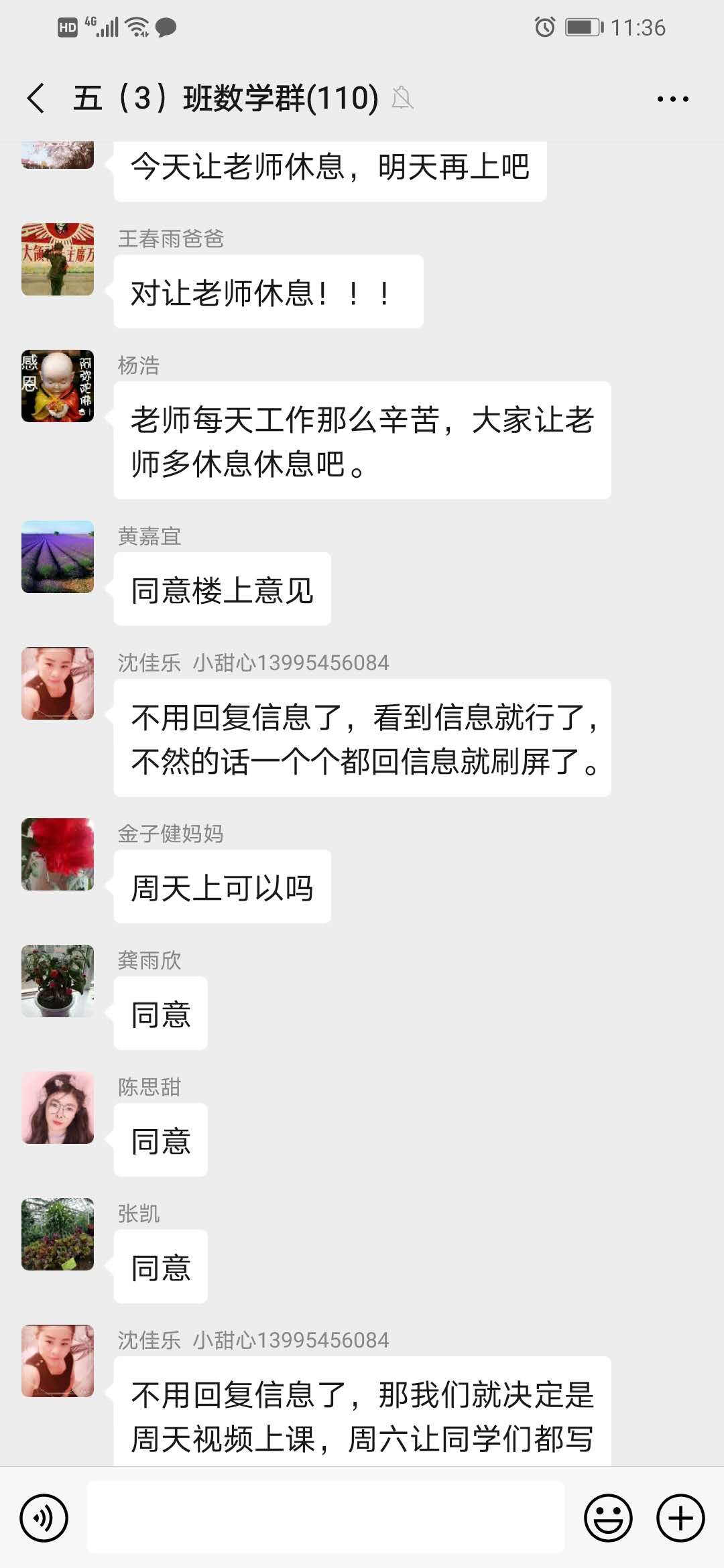Focus the message text field

[326, 1518]
